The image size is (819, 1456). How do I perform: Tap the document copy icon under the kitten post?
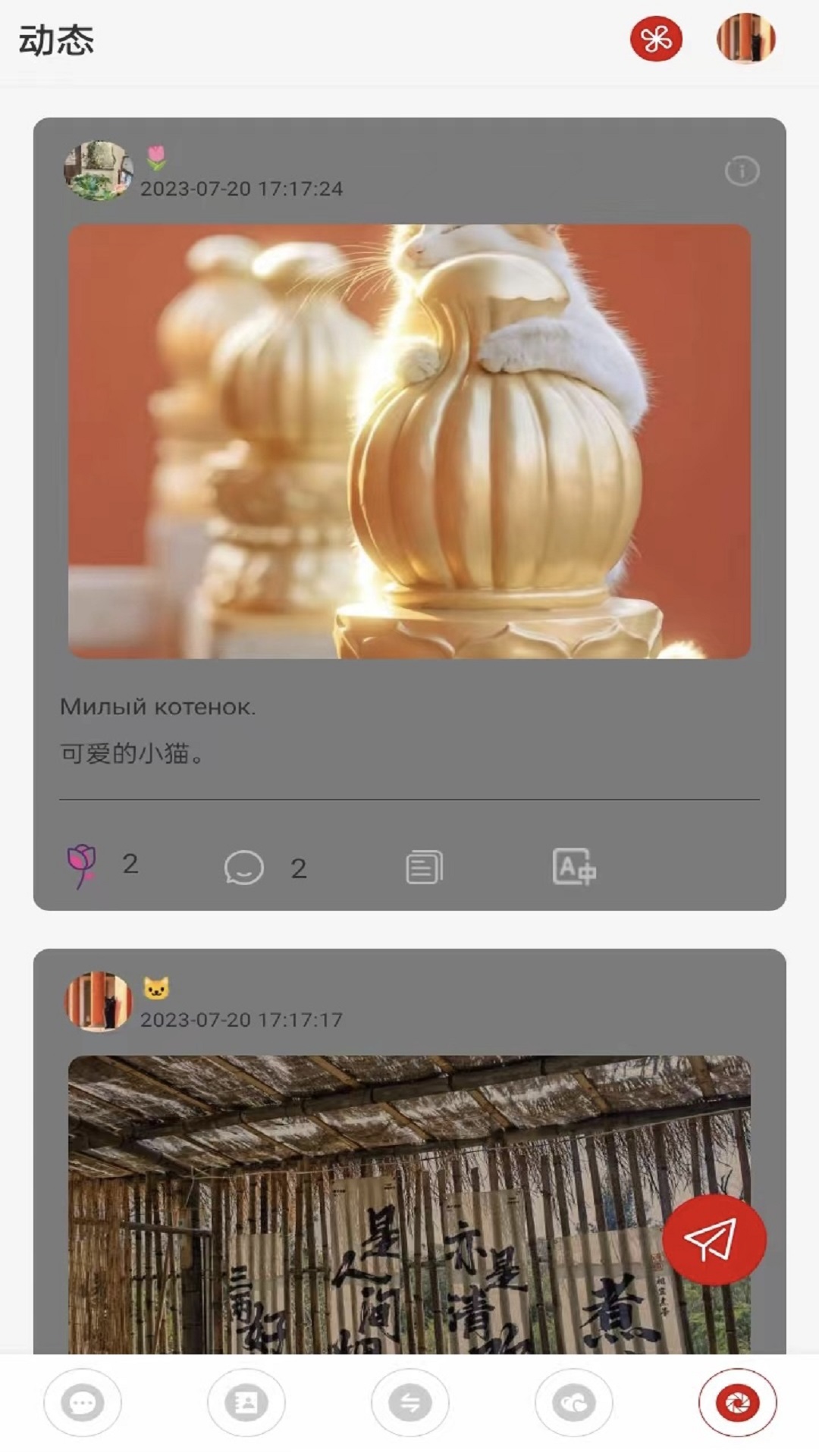(424, 868)
